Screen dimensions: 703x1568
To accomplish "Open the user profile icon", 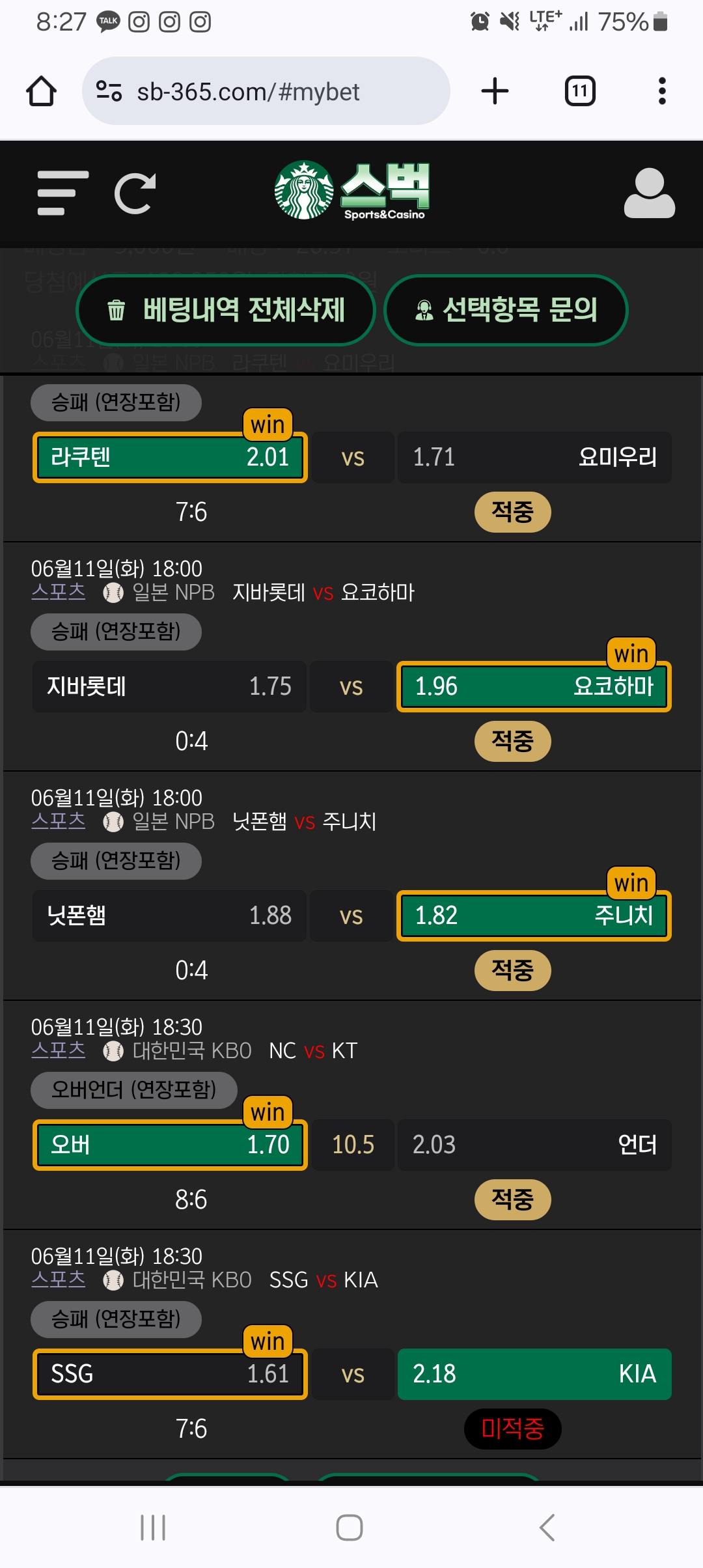I will coord(649,193).
